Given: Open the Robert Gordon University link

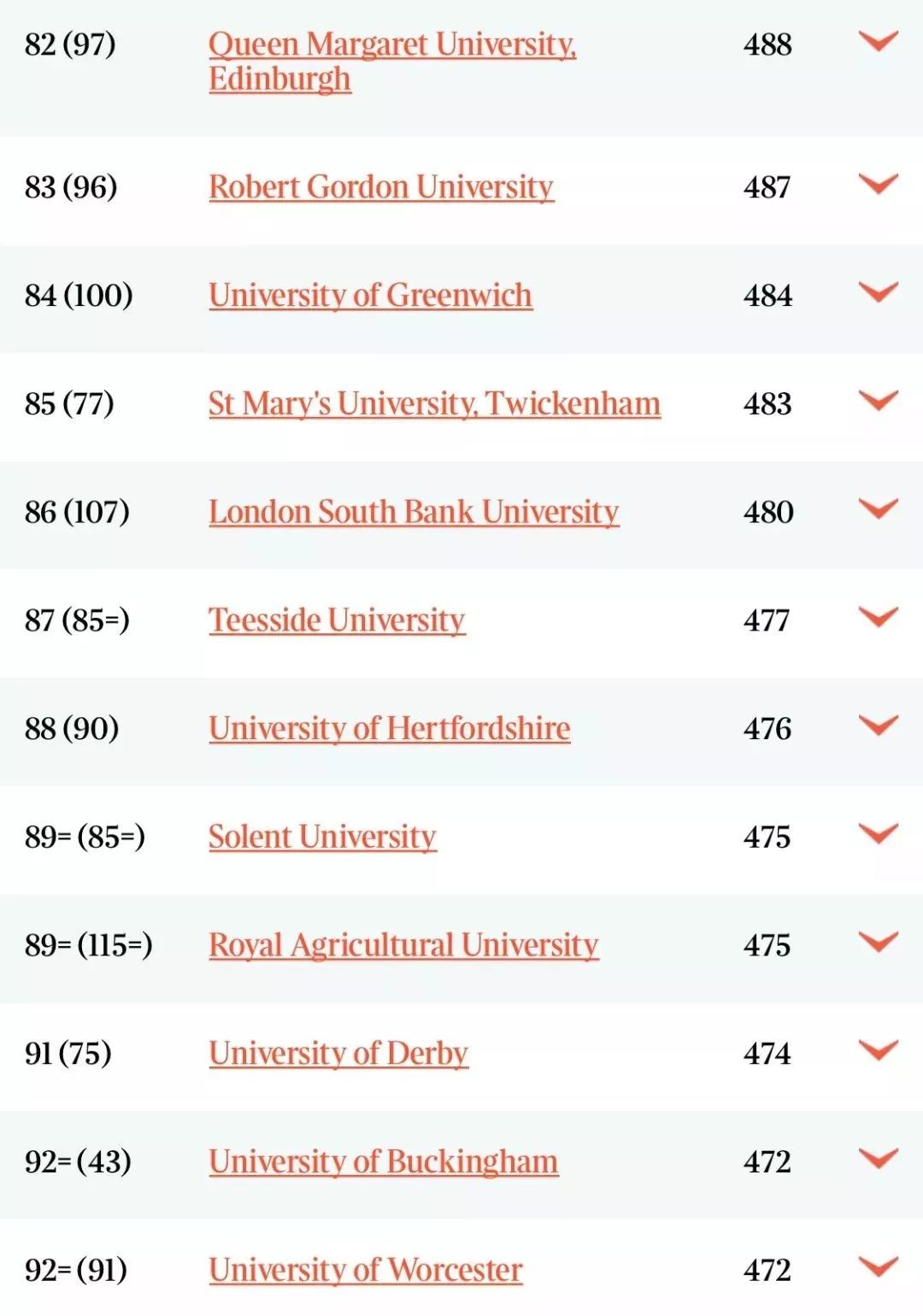Looking at the screenshot, I should tap(382, 186).
